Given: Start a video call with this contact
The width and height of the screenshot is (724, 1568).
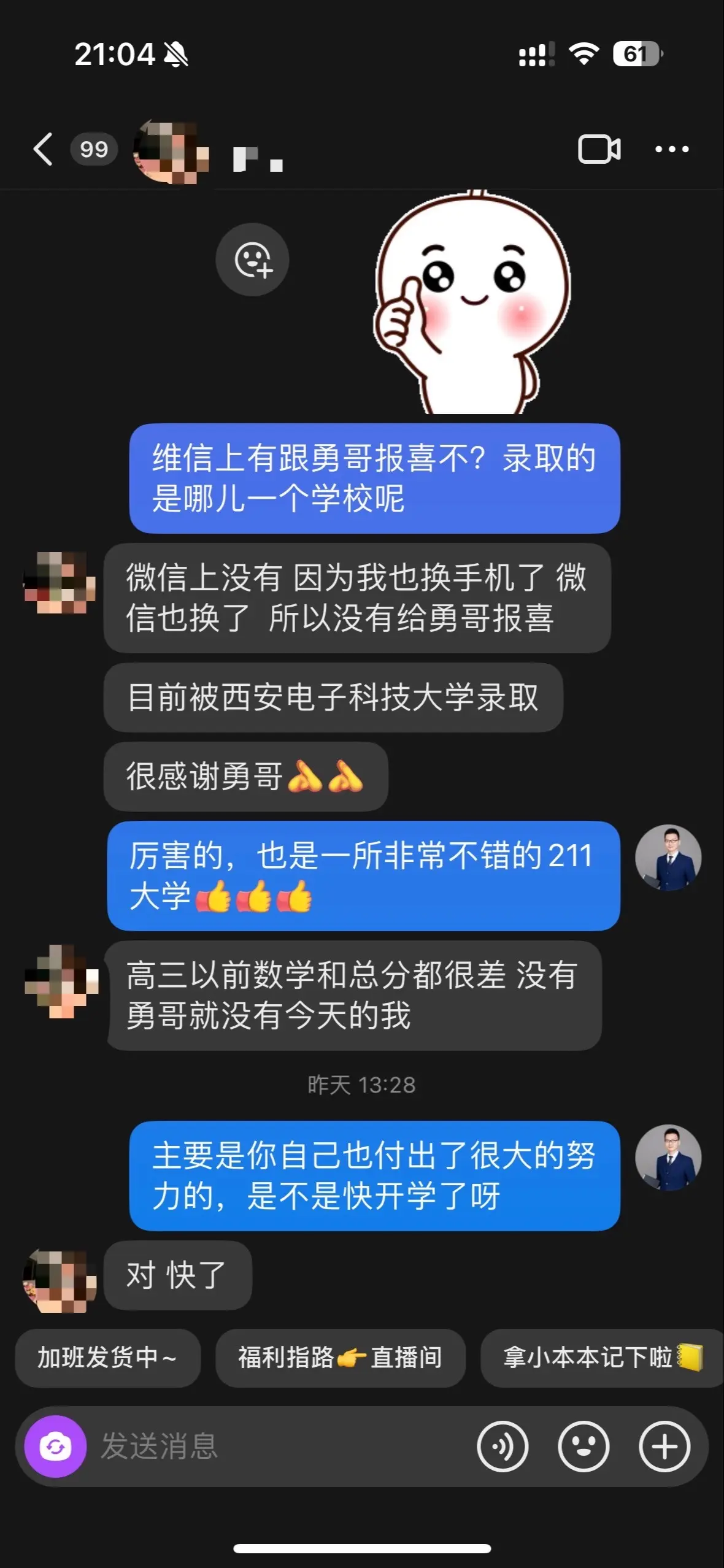Looking at the screenshot, I should click(x=598, y=148).
